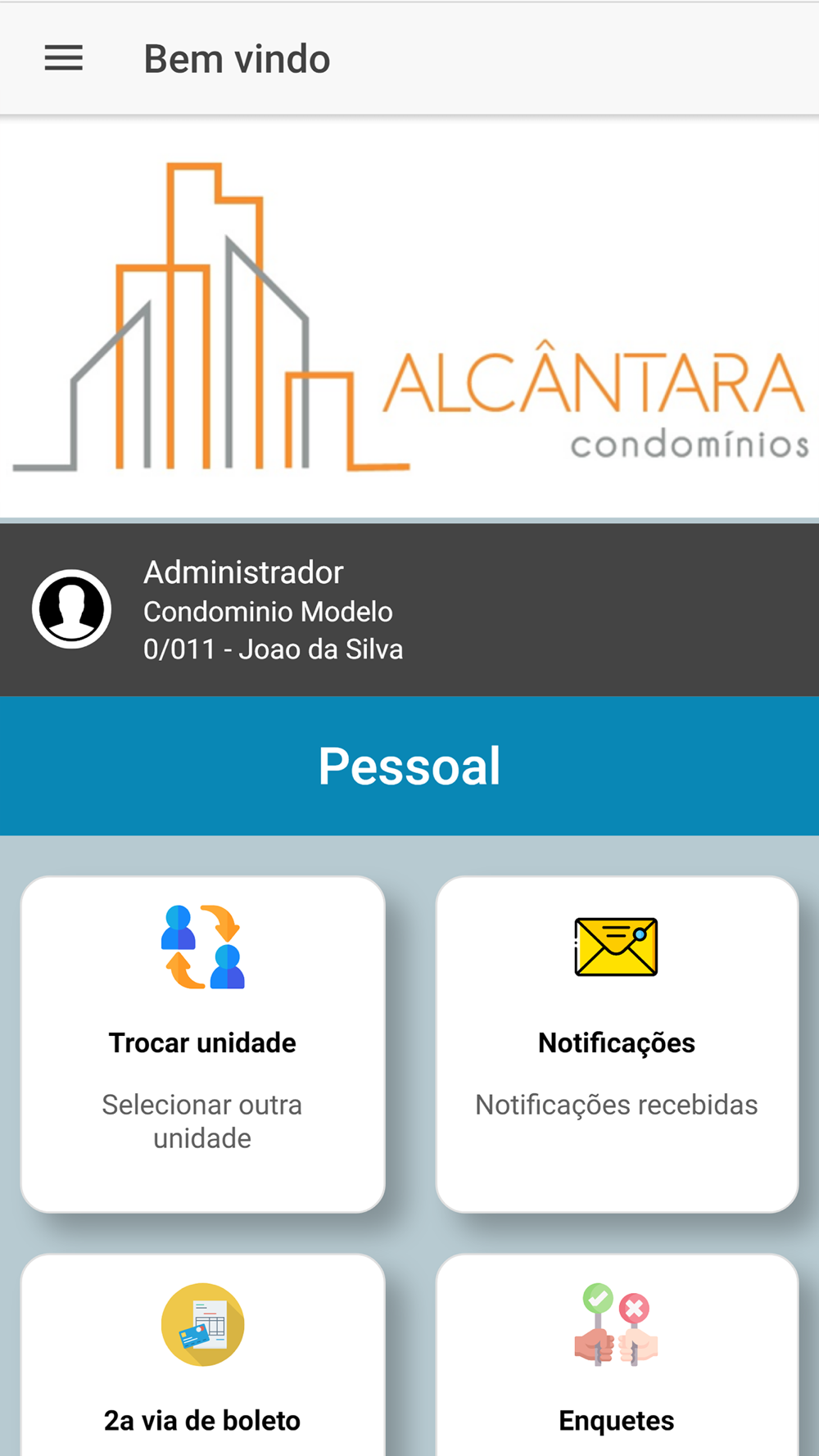Screen dimensions: 819x1456
Task: Tap the Administrador profile avatar
Action: [x=71, y=609]
